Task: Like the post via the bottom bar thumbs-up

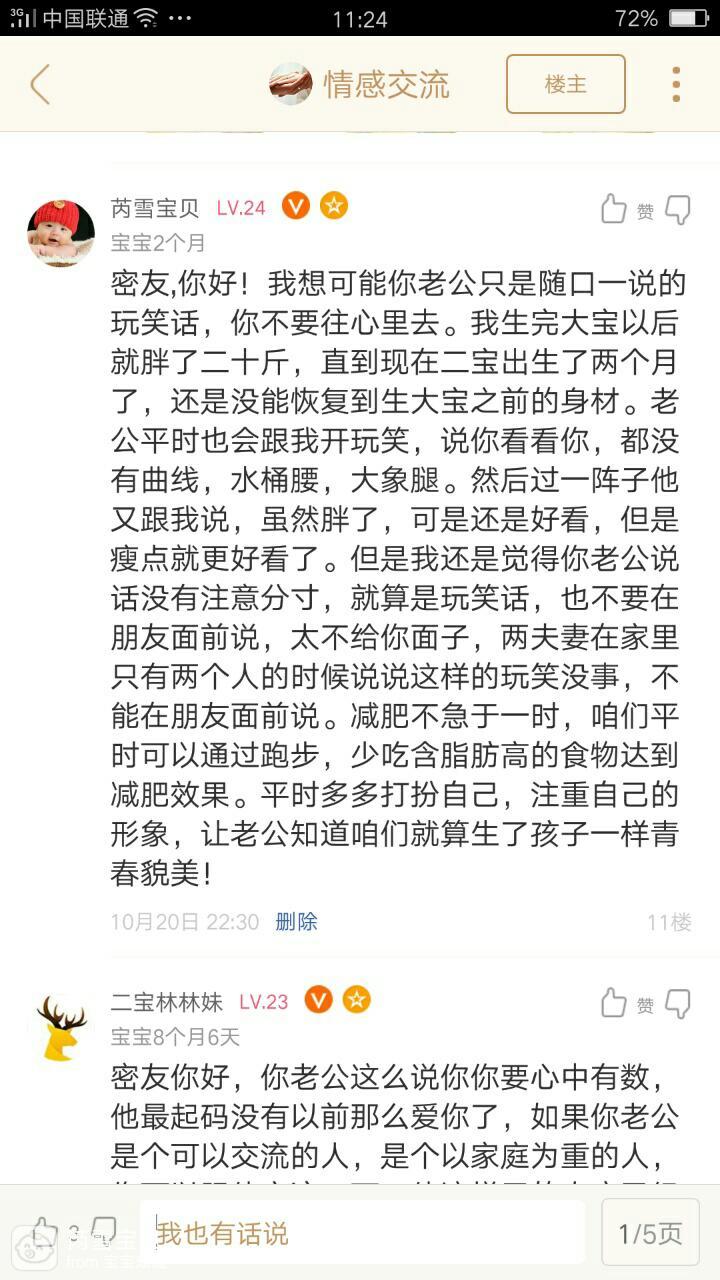Action: tap(44, 1231)
